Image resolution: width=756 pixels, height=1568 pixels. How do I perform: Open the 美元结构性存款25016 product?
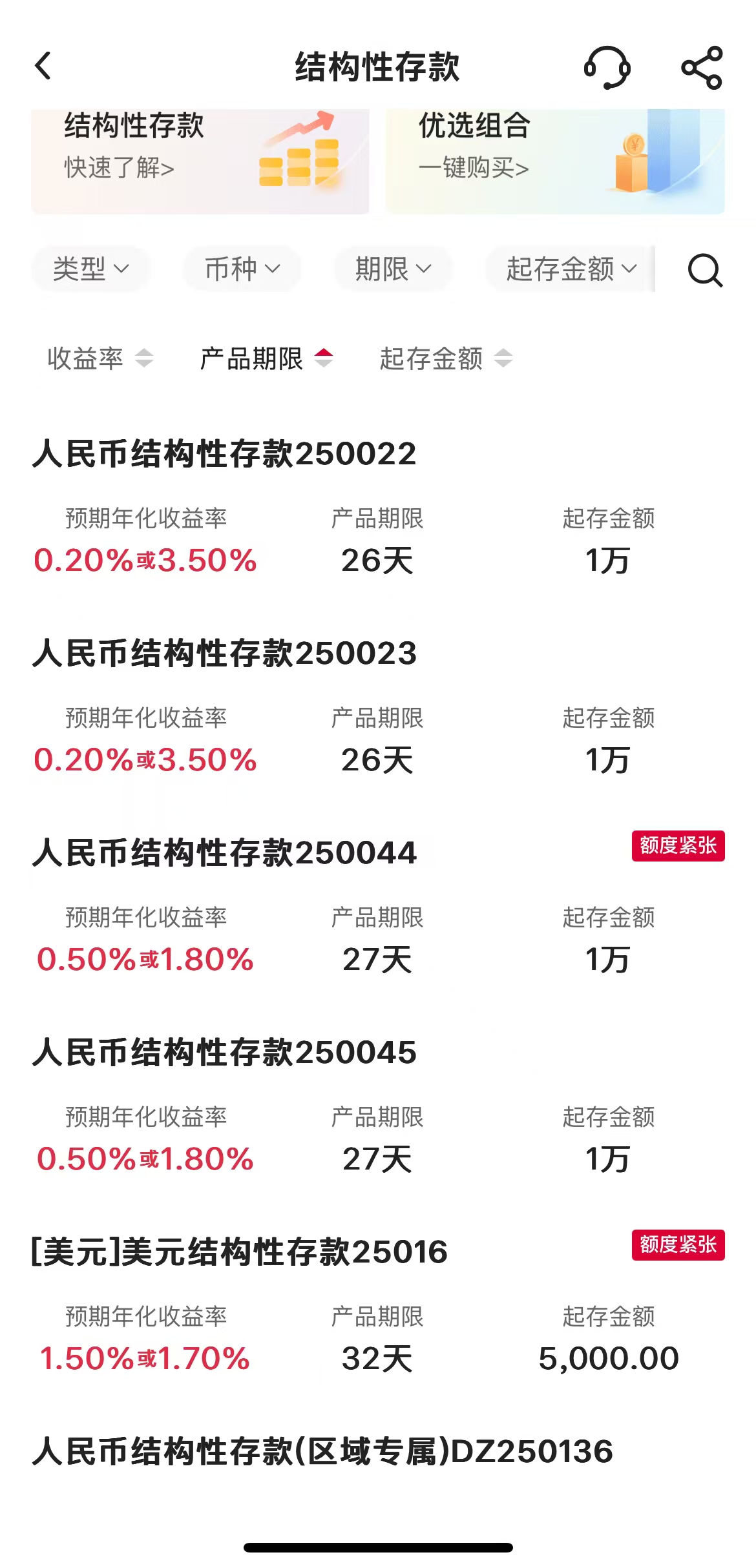(239, 1252)
